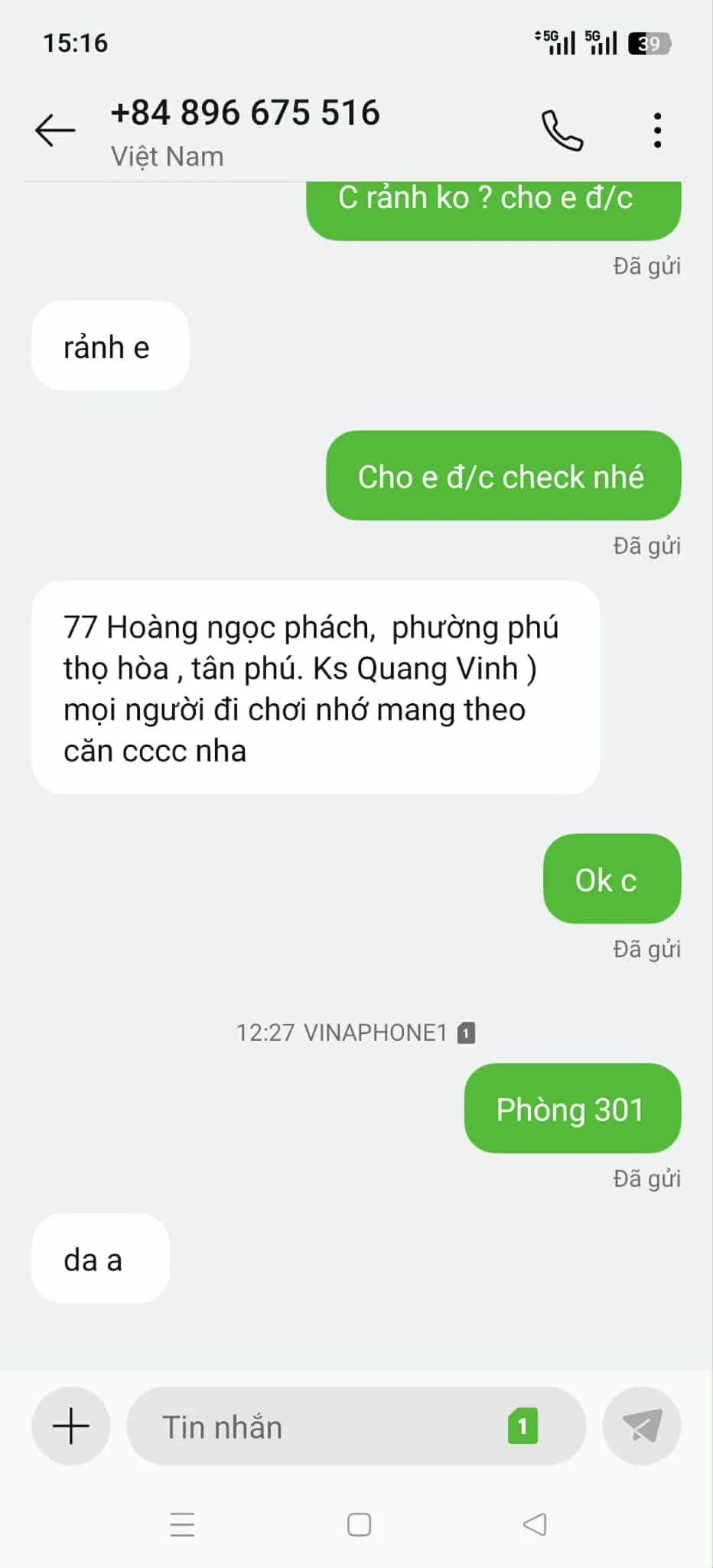Open the plus attachment button
The width and height of the screenshot is (713, 1568).
click(x=70, y=1426)
